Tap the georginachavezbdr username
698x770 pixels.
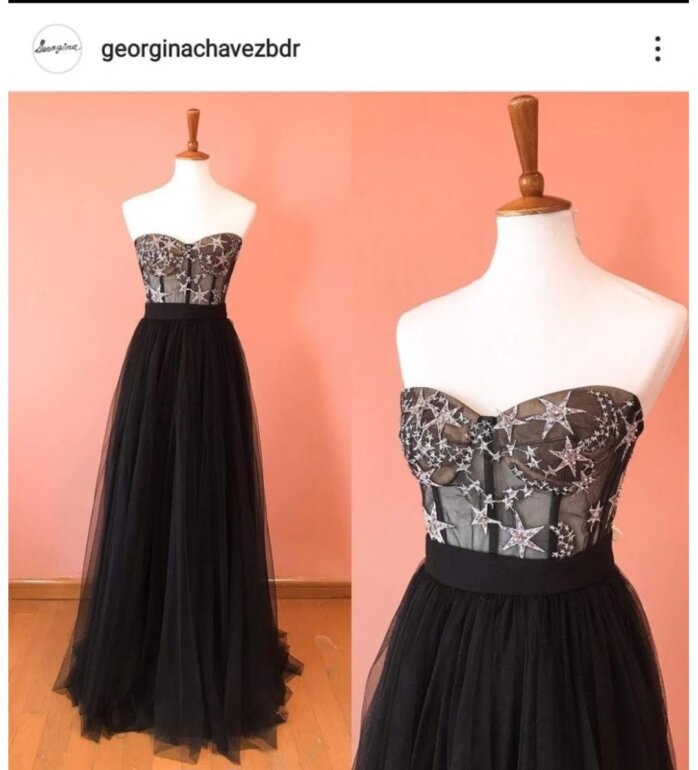coord(200,49)
